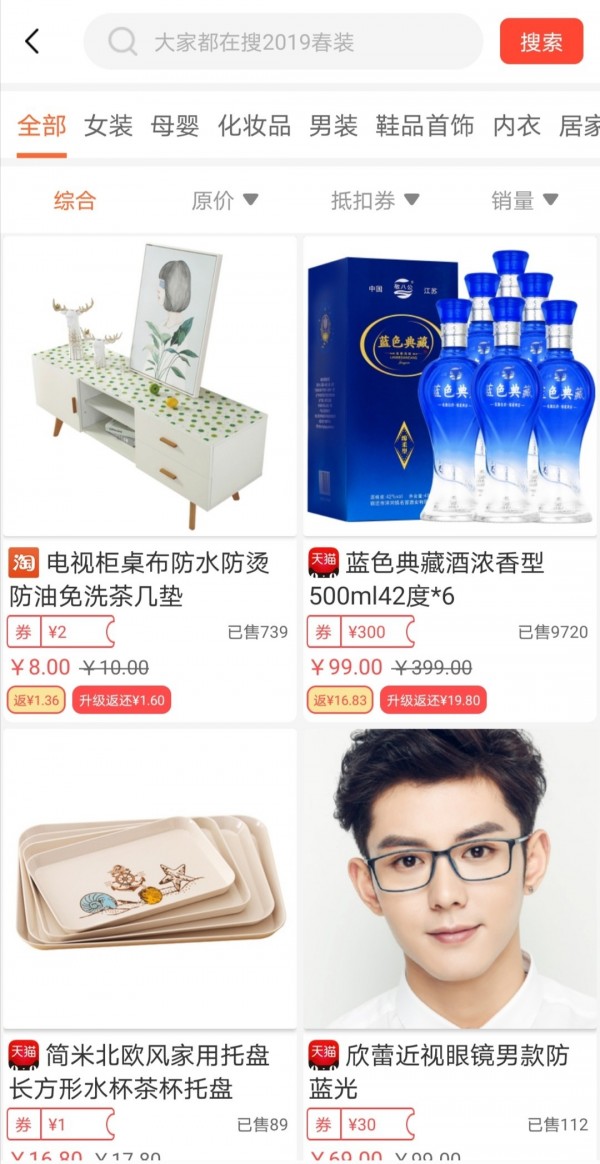The height and width of the screenshot is (1164, 600).
Task: Go back using the arrow icon
Action: pyautogui.click(x=32, y=42)
